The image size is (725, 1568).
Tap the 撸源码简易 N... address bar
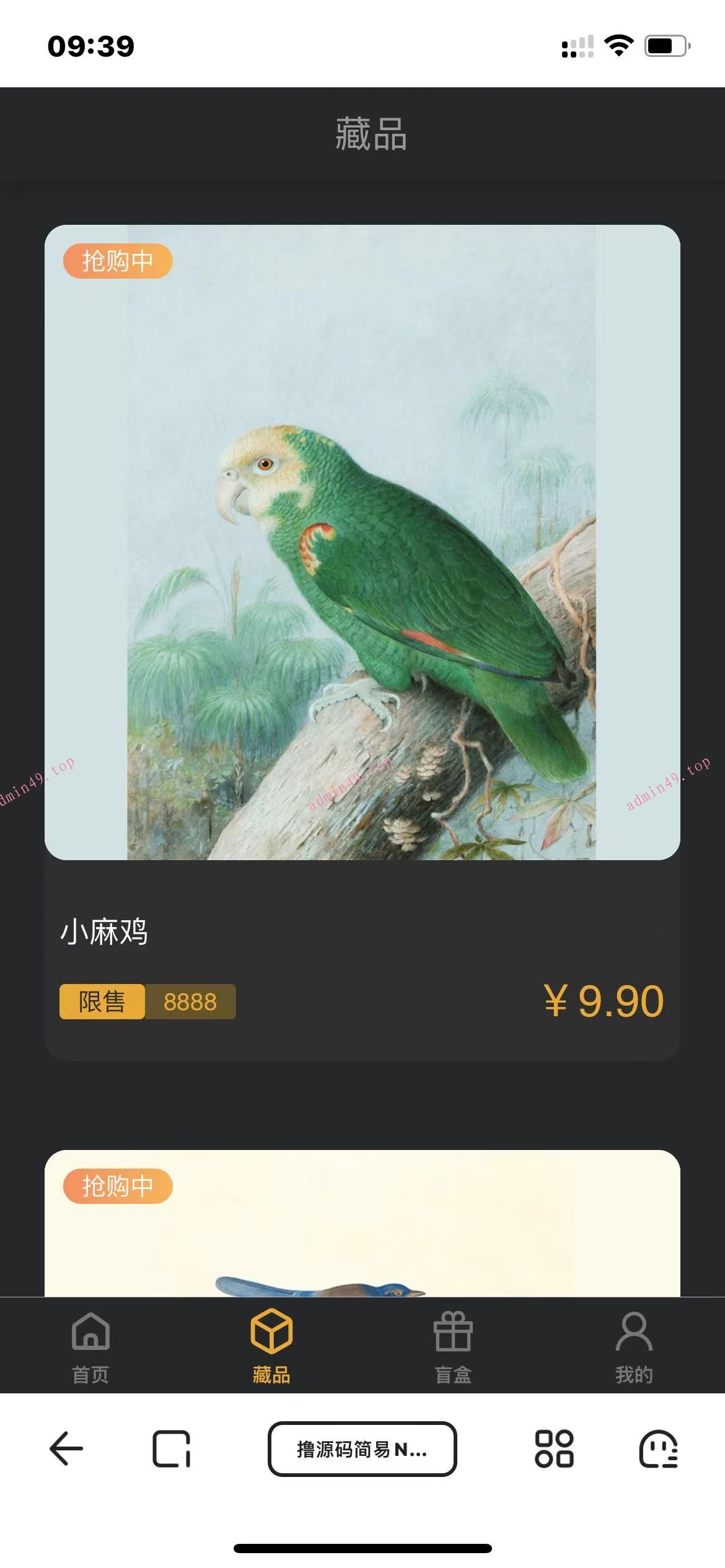362,1448
